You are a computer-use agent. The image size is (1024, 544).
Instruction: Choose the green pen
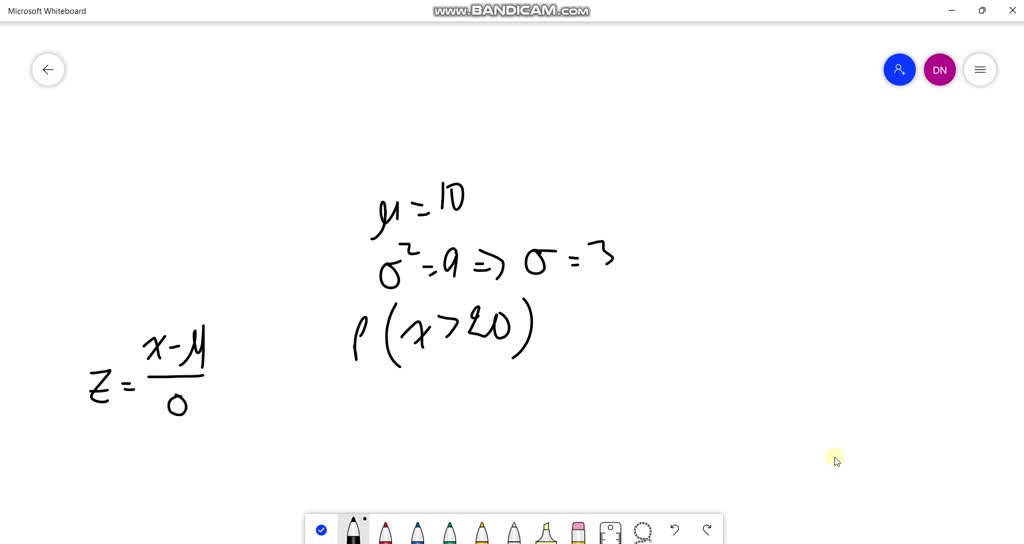tap(449, 531)
